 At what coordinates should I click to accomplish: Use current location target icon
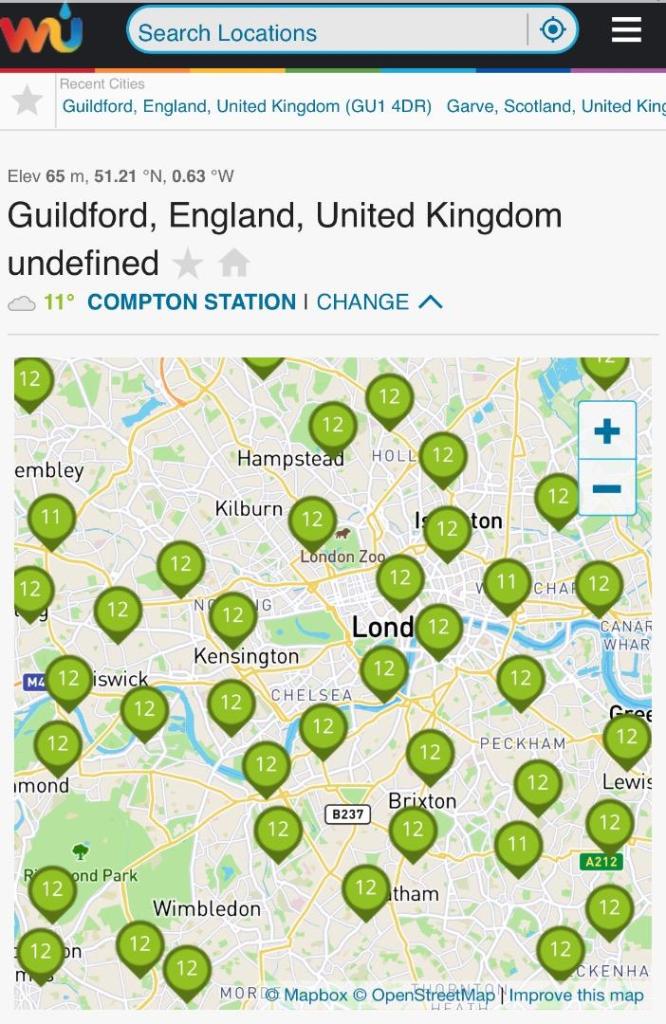coord(553,31)
